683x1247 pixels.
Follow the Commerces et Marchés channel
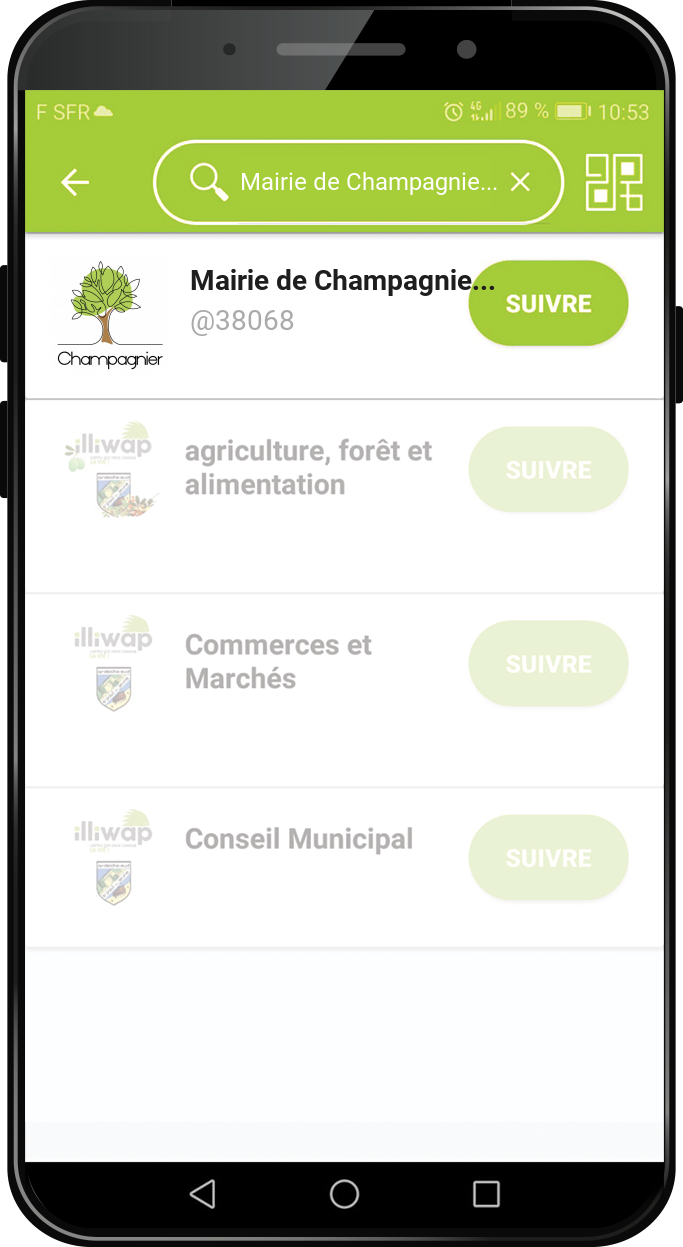tap(548, 664)
